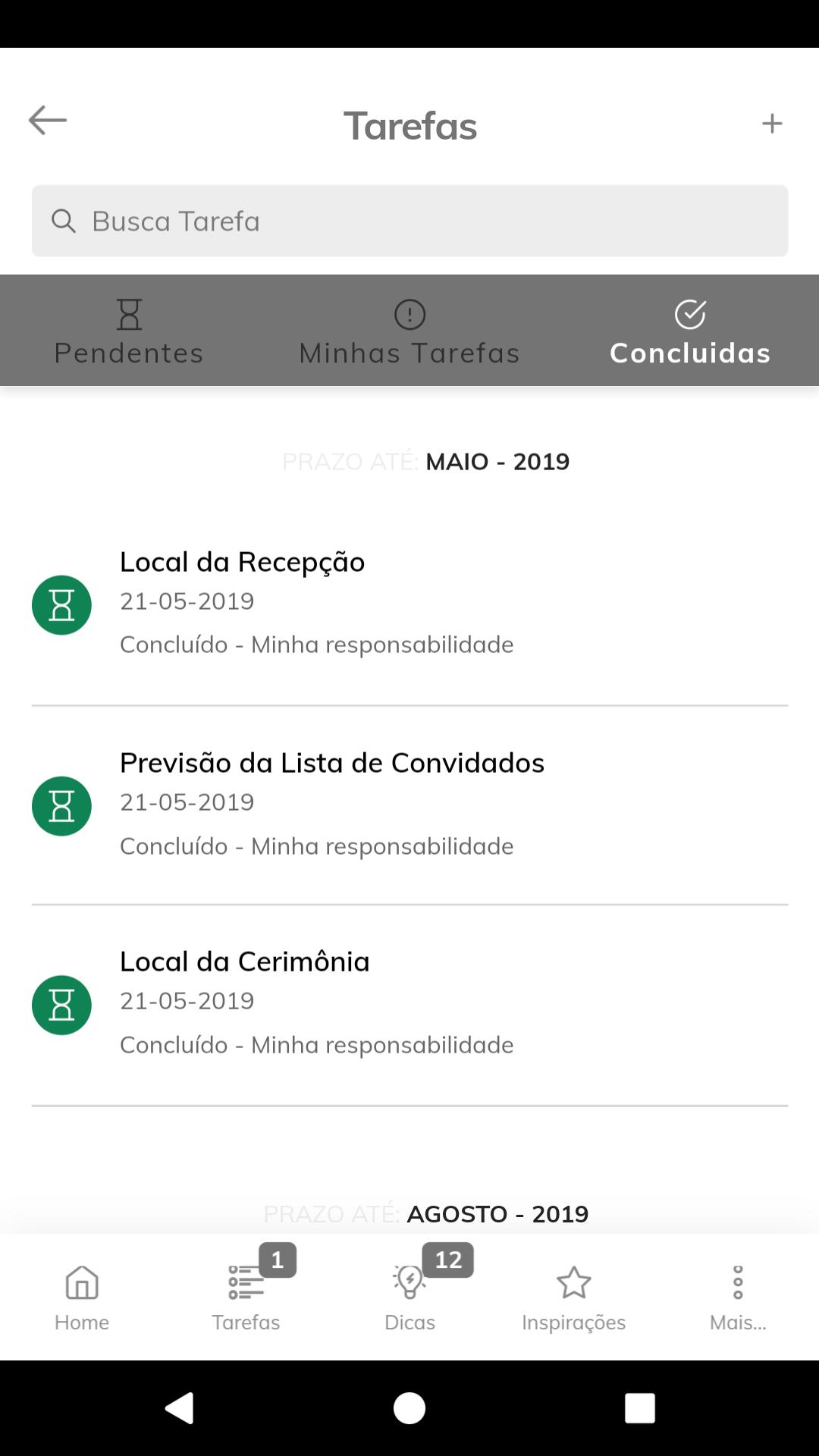819x1456 pixels.
Task: Tap the Busca Tarefa search field
Action: point(409,221)
